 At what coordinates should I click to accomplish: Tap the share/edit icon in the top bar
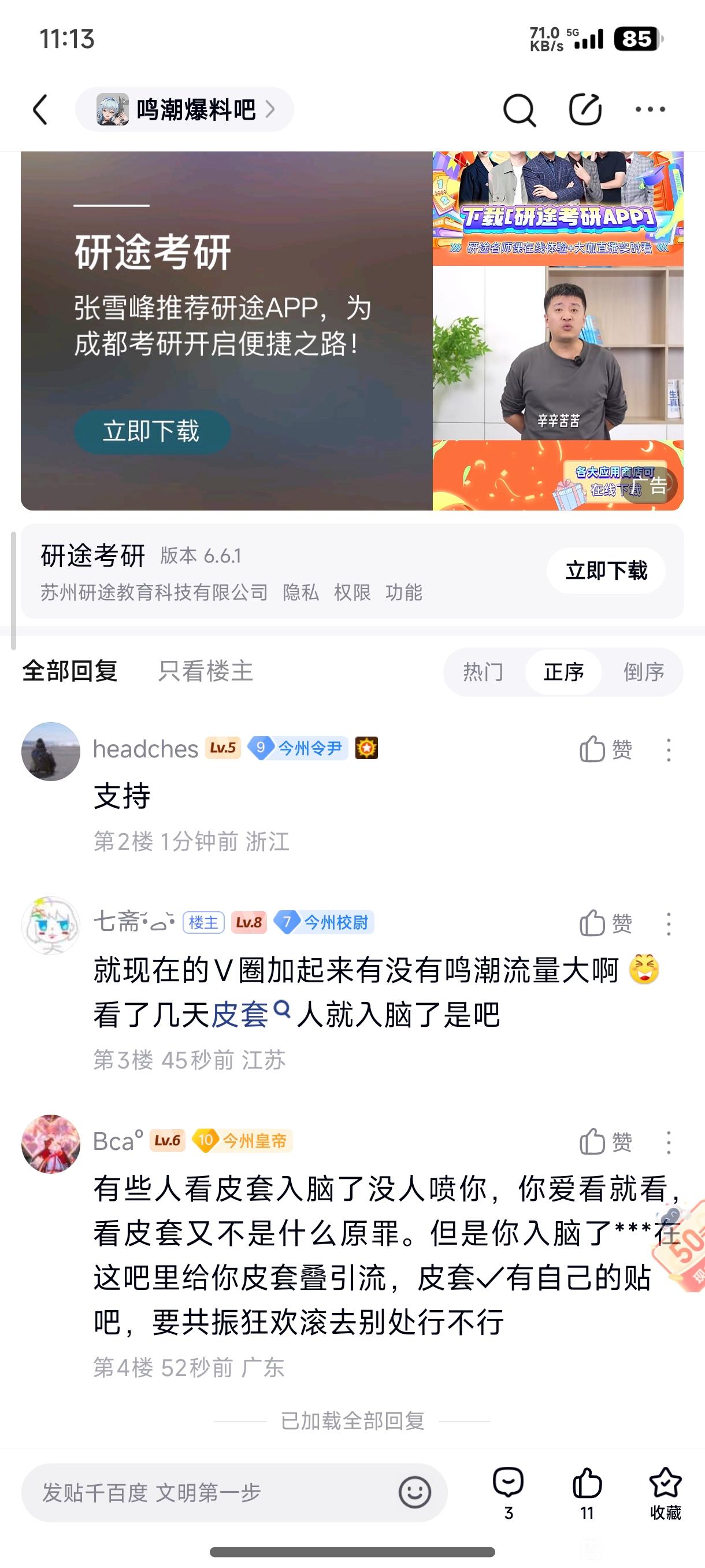pos(585,110)
